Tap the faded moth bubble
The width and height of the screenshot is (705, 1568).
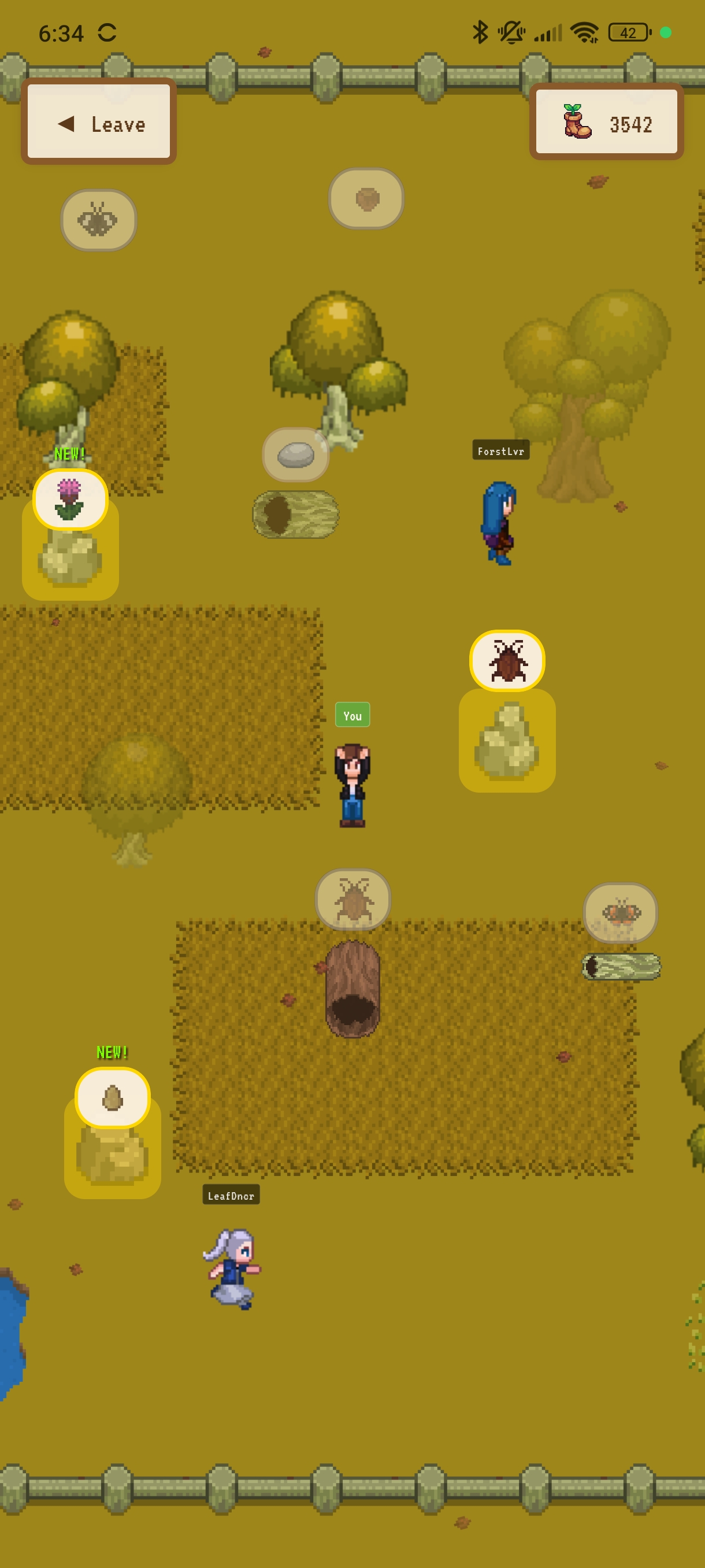99,220
